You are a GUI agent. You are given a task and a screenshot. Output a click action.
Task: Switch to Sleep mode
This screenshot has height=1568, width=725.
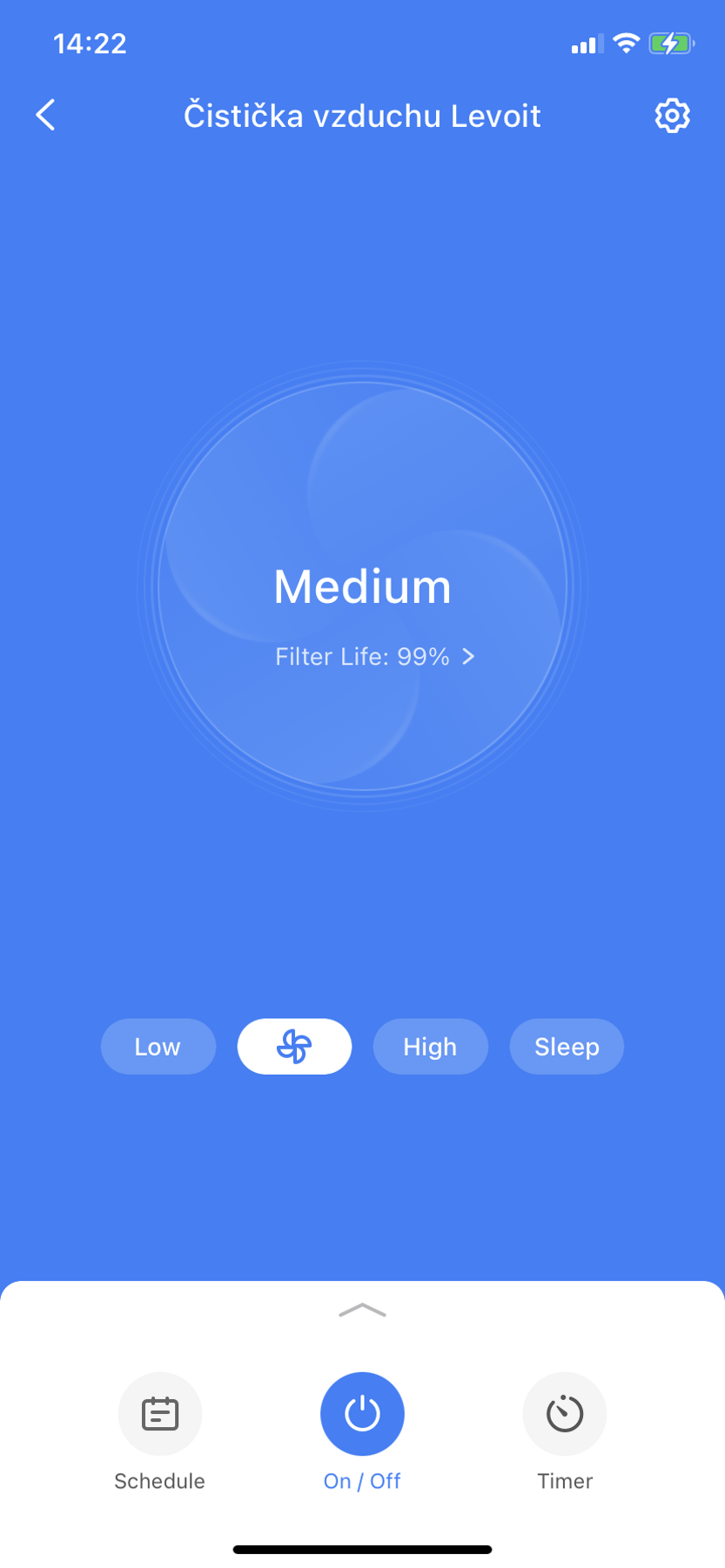coord(567,1046)
